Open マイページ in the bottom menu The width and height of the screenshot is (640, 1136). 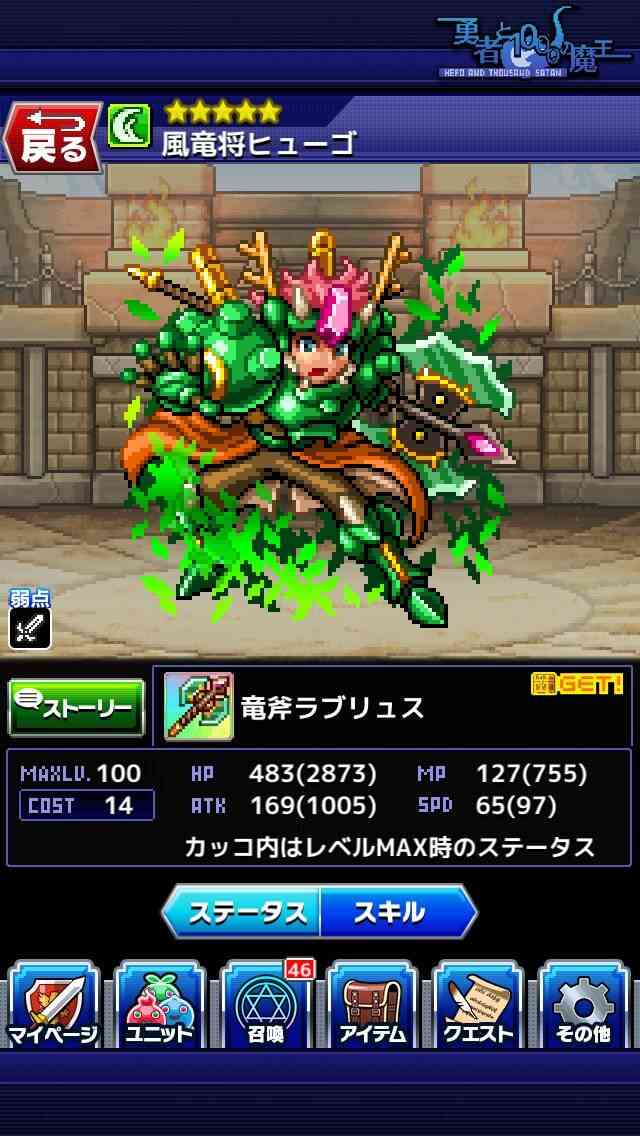coord(53,1005)
